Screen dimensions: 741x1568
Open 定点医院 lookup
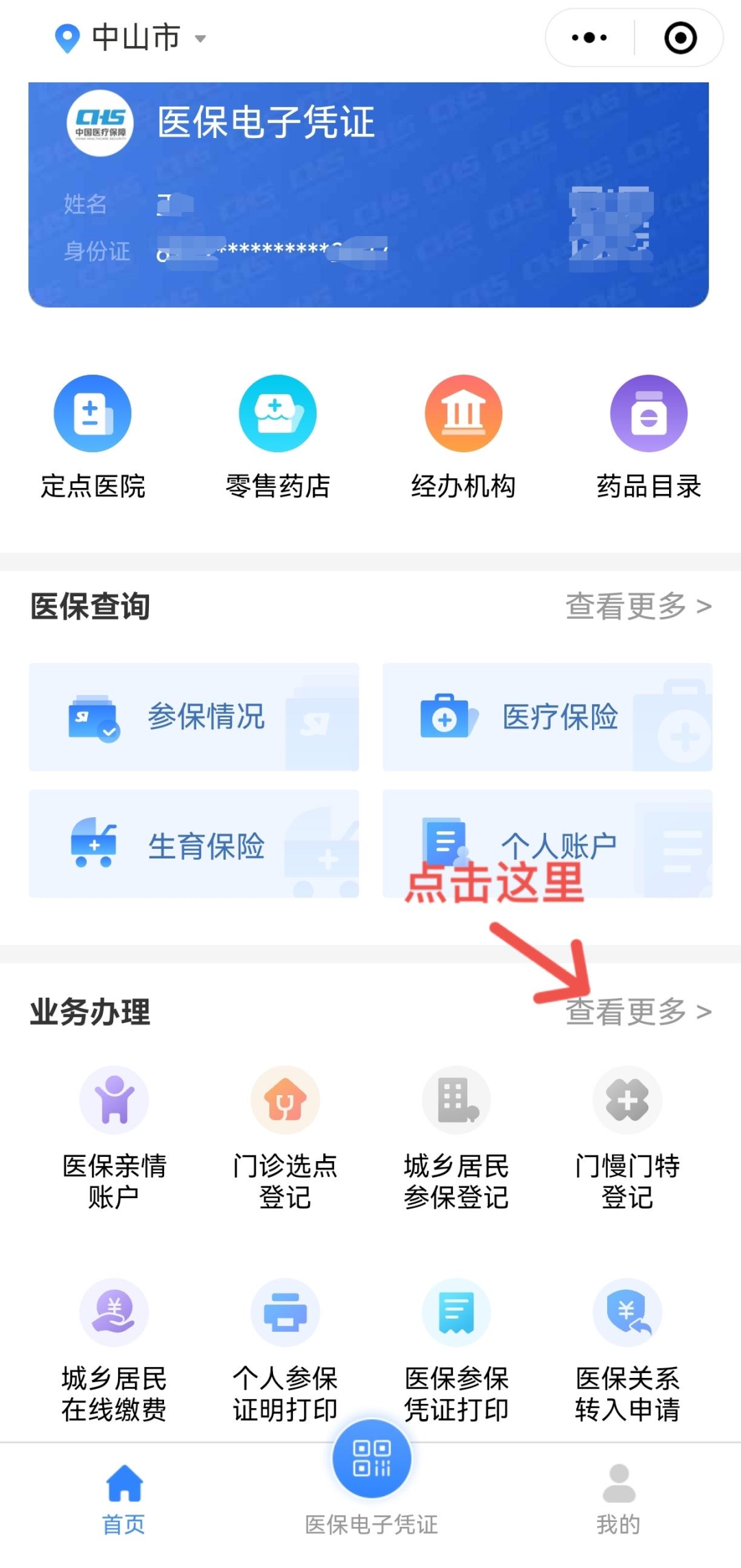tap(93, 437)
